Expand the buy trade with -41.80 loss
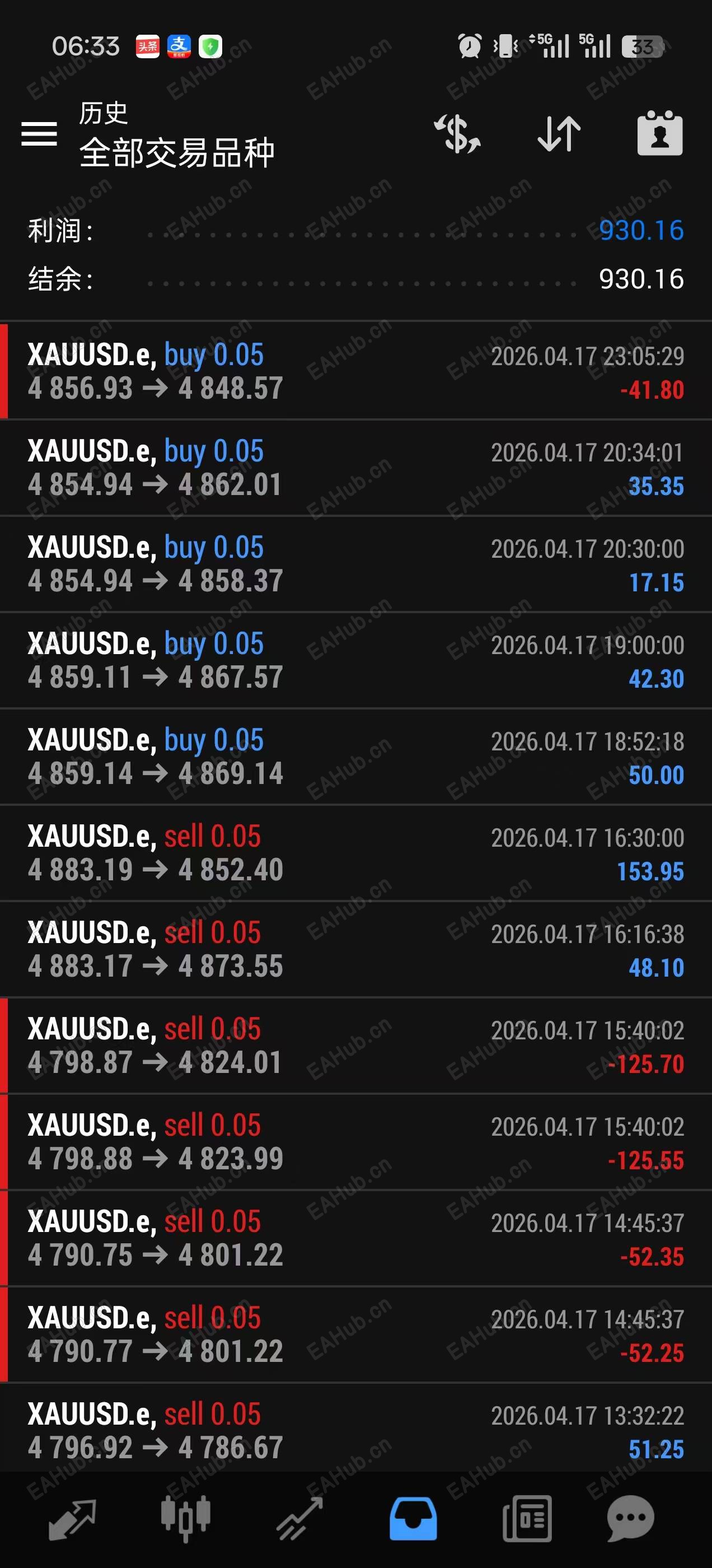The height and width of the screenshot is (1568, 712). [356, 371]
